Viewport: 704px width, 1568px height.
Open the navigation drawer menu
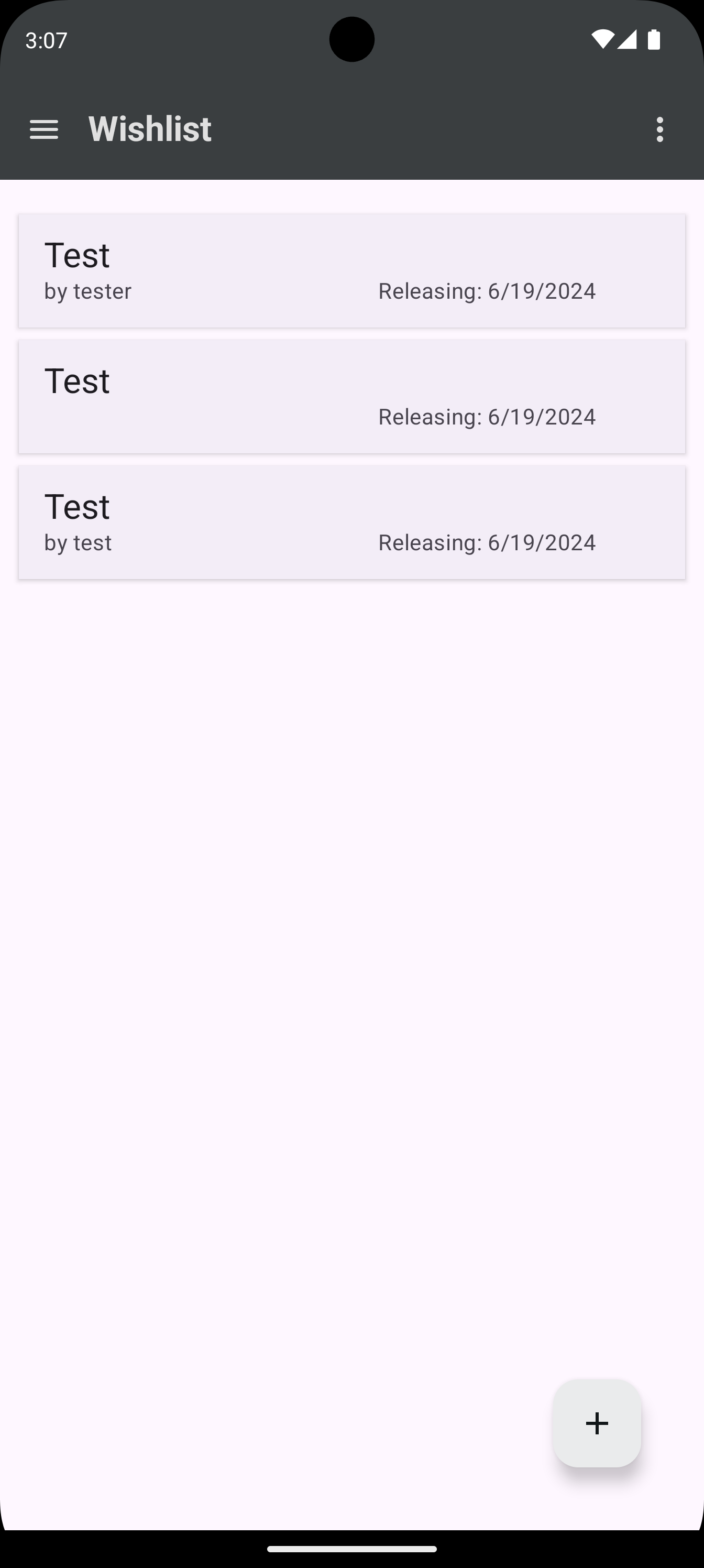[44, 129]
